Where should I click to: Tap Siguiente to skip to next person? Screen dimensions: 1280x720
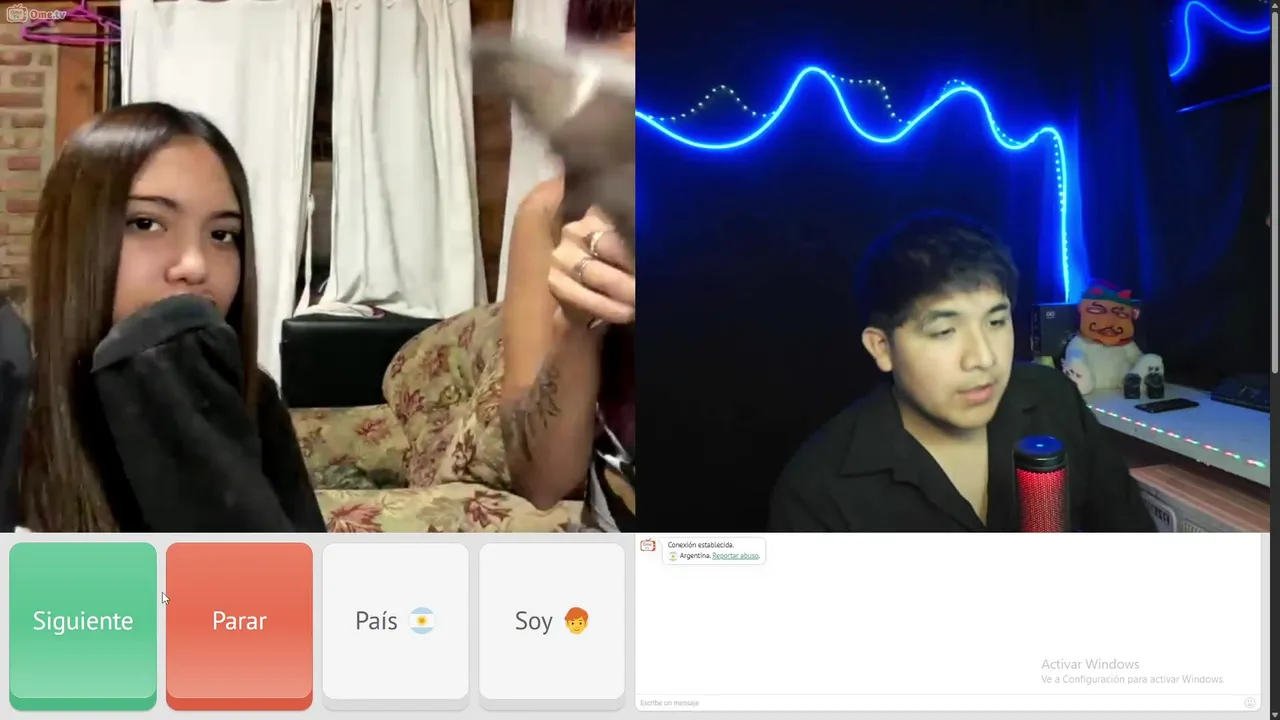[83, 621]
